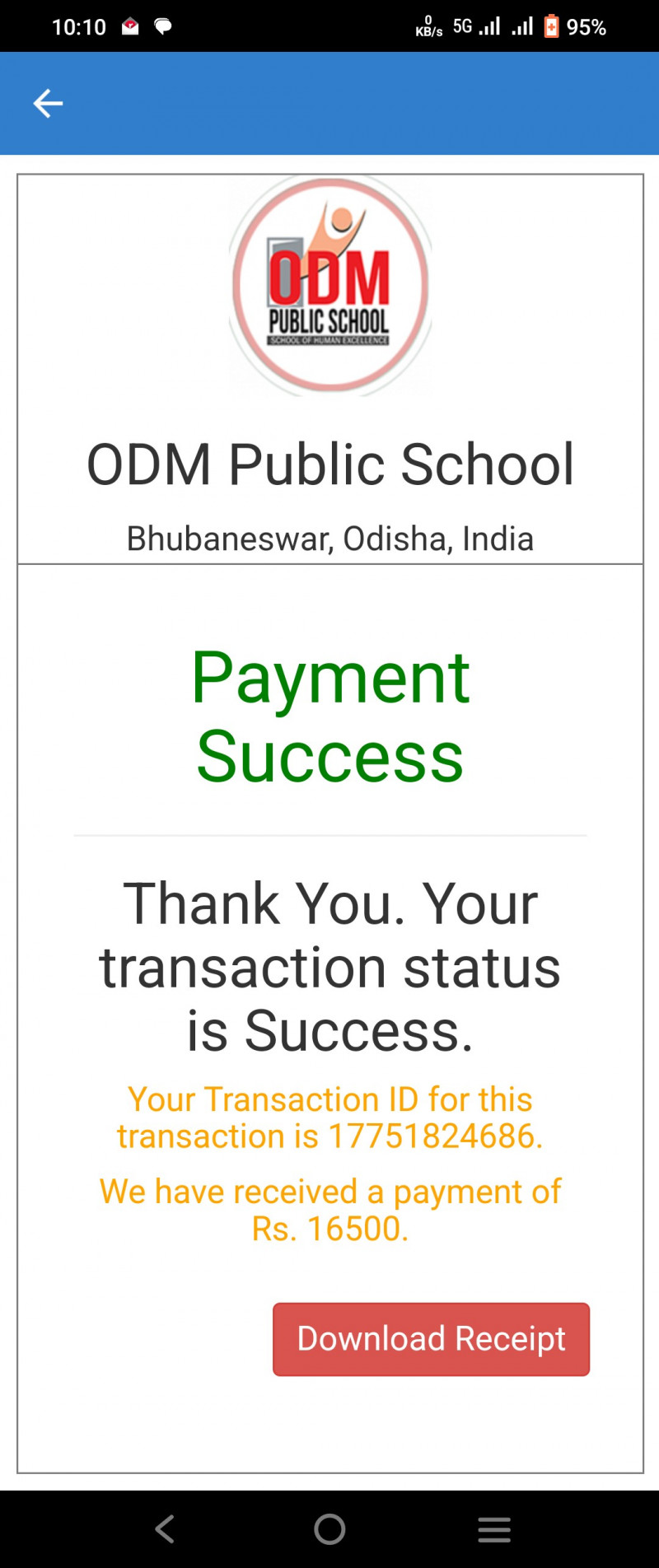Tap the Download Receipt button
659x1568 pixels.
coord(431,1339)
